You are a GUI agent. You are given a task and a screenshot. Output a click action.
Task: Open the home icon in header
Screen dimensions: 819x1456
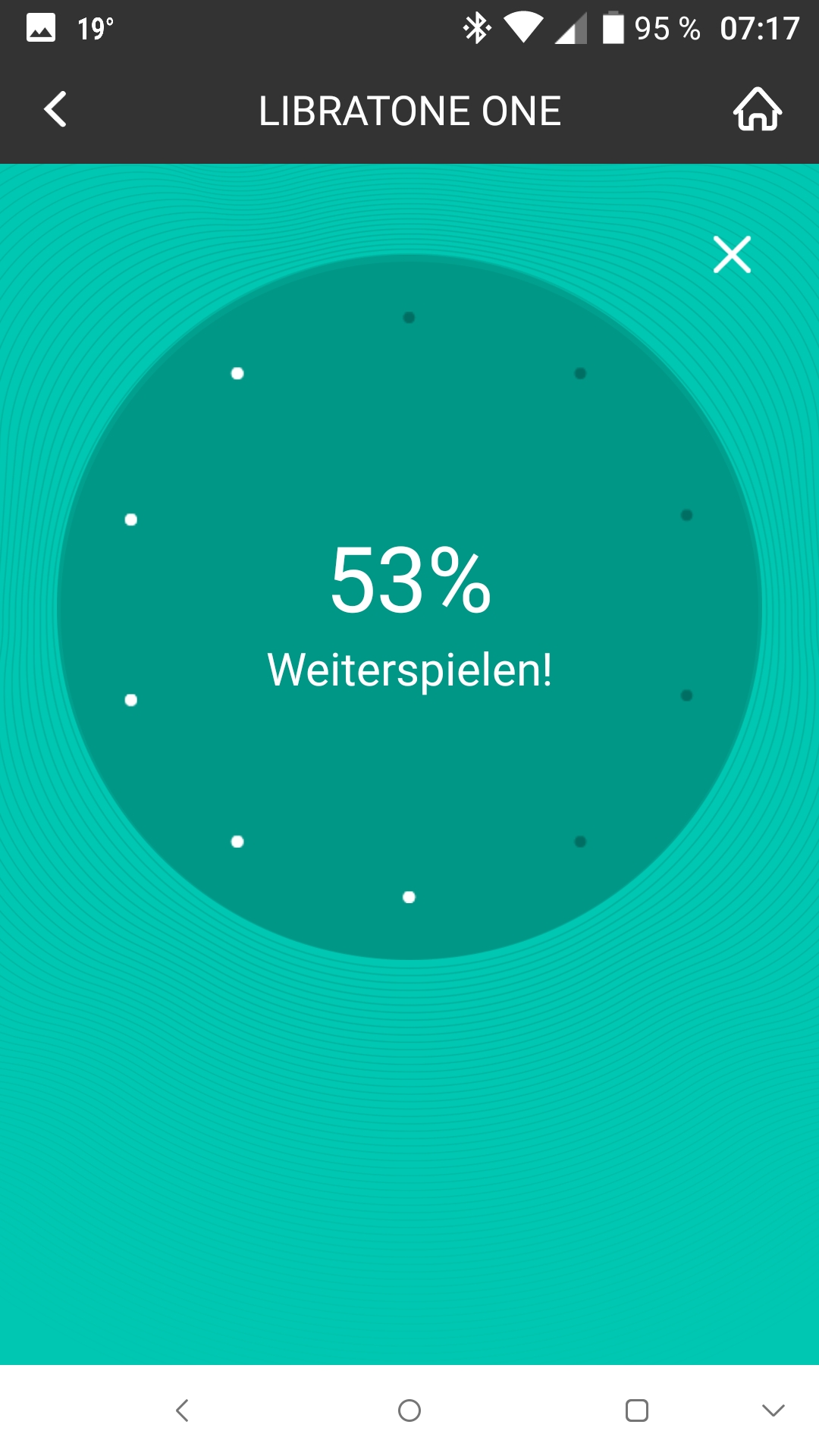(x=758, y=109)
